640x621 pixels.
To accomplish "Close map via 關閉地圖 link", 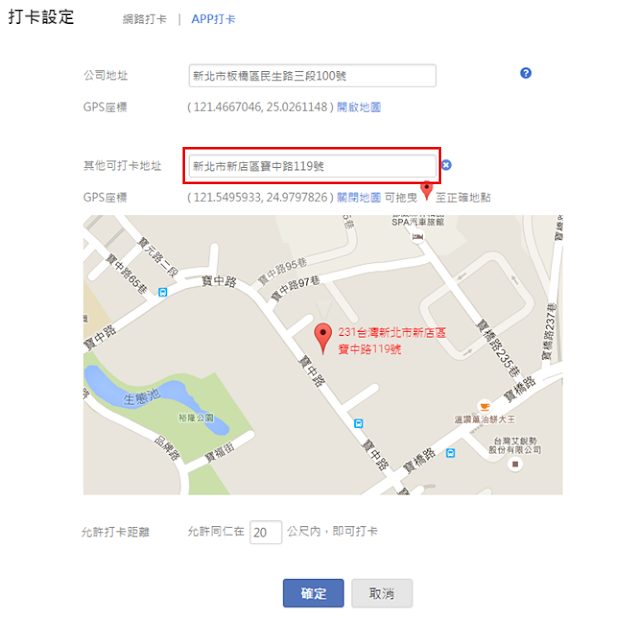I will pyautogui.click(x=358, y=197).
